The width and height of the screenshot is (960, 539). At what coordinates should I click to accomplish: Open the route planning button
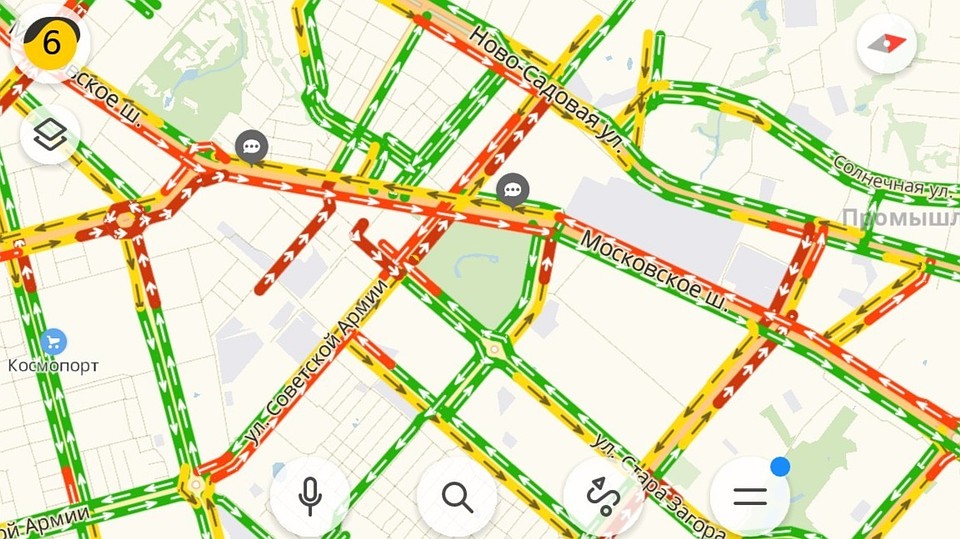coord(603,496)
